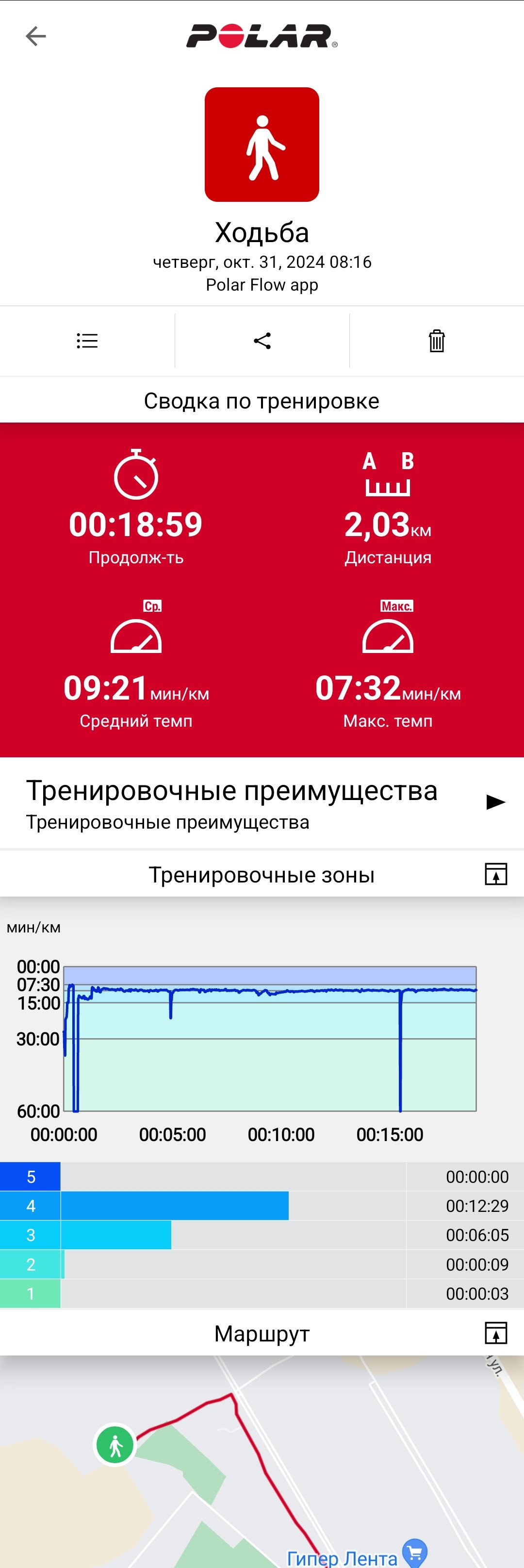Expand the Тренировочные зоны chart

[x=496, y=874]
